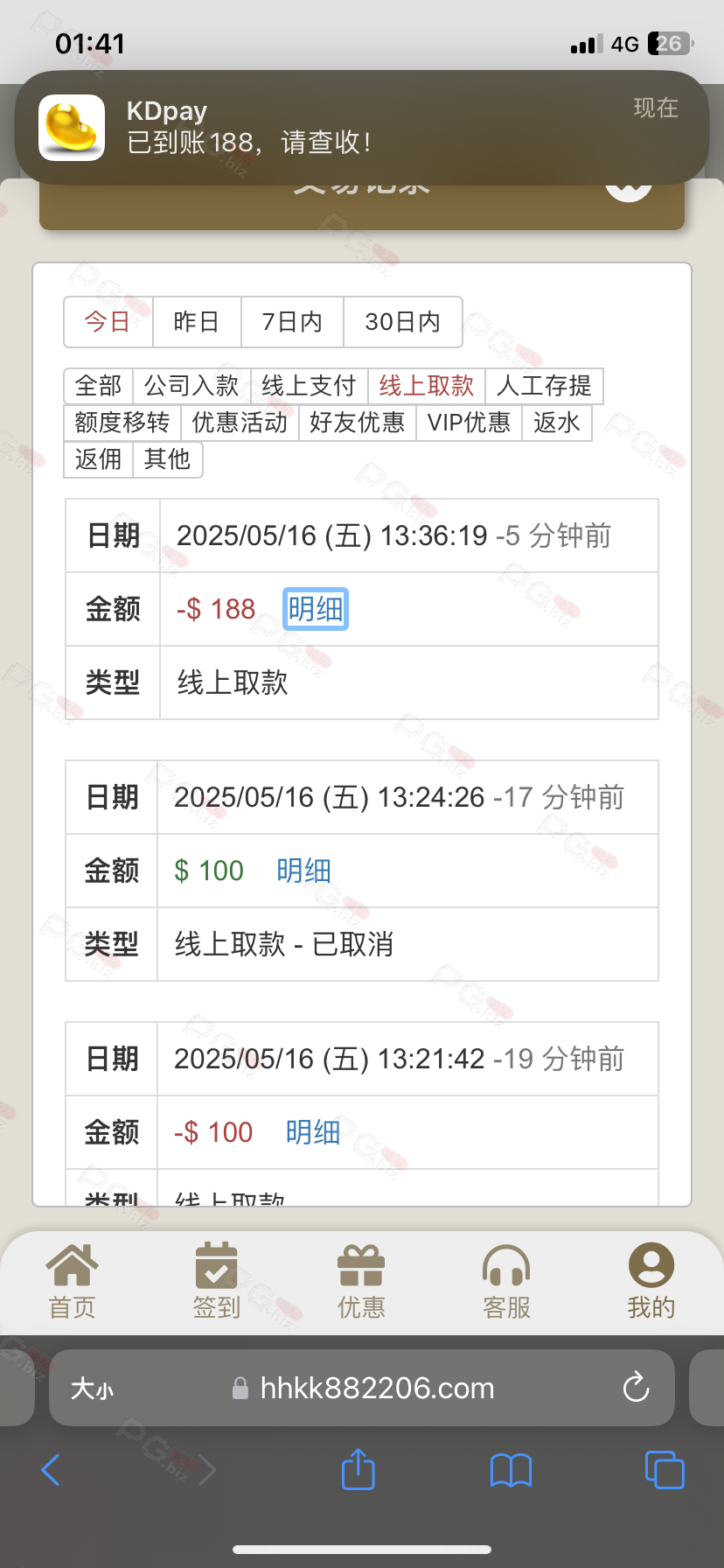Image resolution: width=724 pixels, height=1568 pixels.
Task: View 明细 of the cancelled $100 record
Action: [x=303, y=871]
